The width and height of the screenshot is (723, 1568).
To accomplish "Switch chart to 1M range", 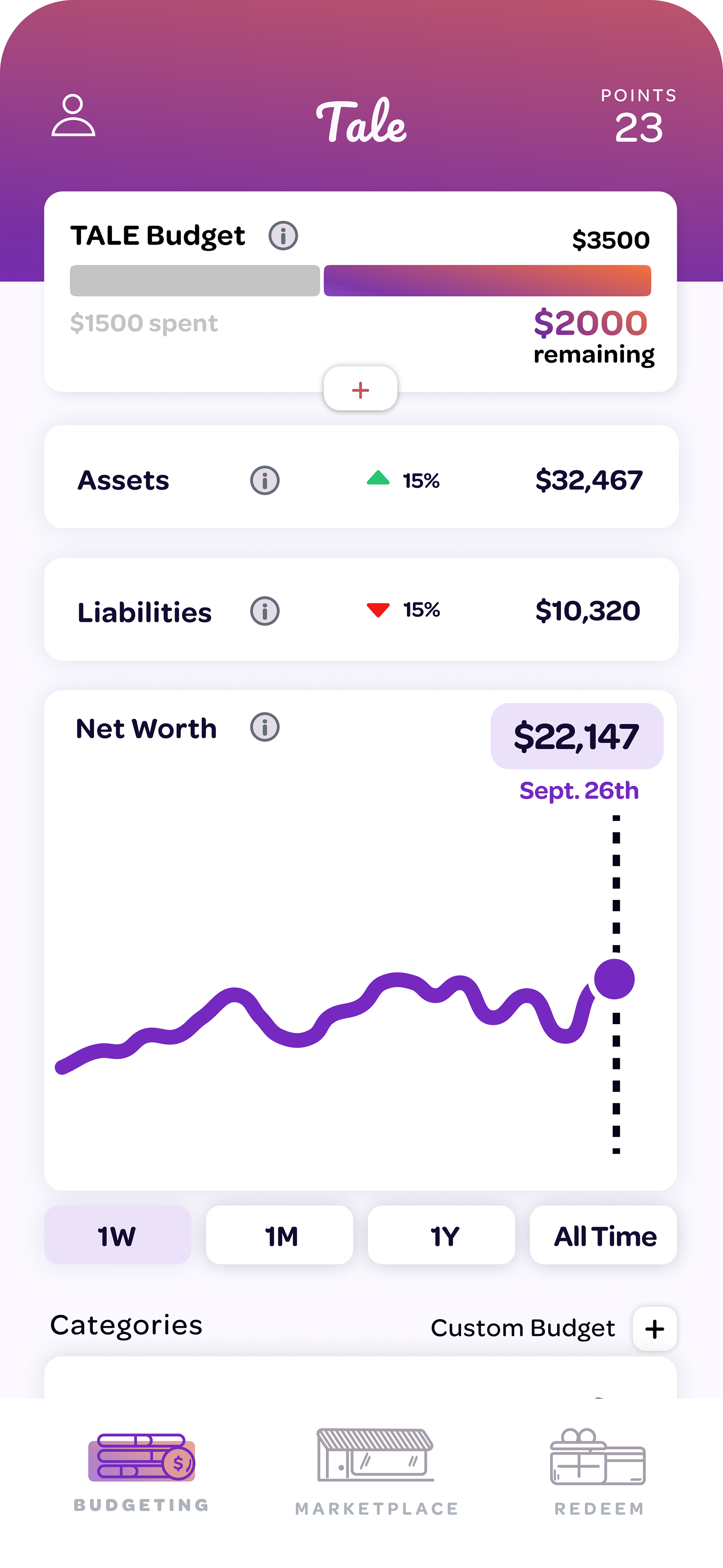I will (x=279, y=1235).
